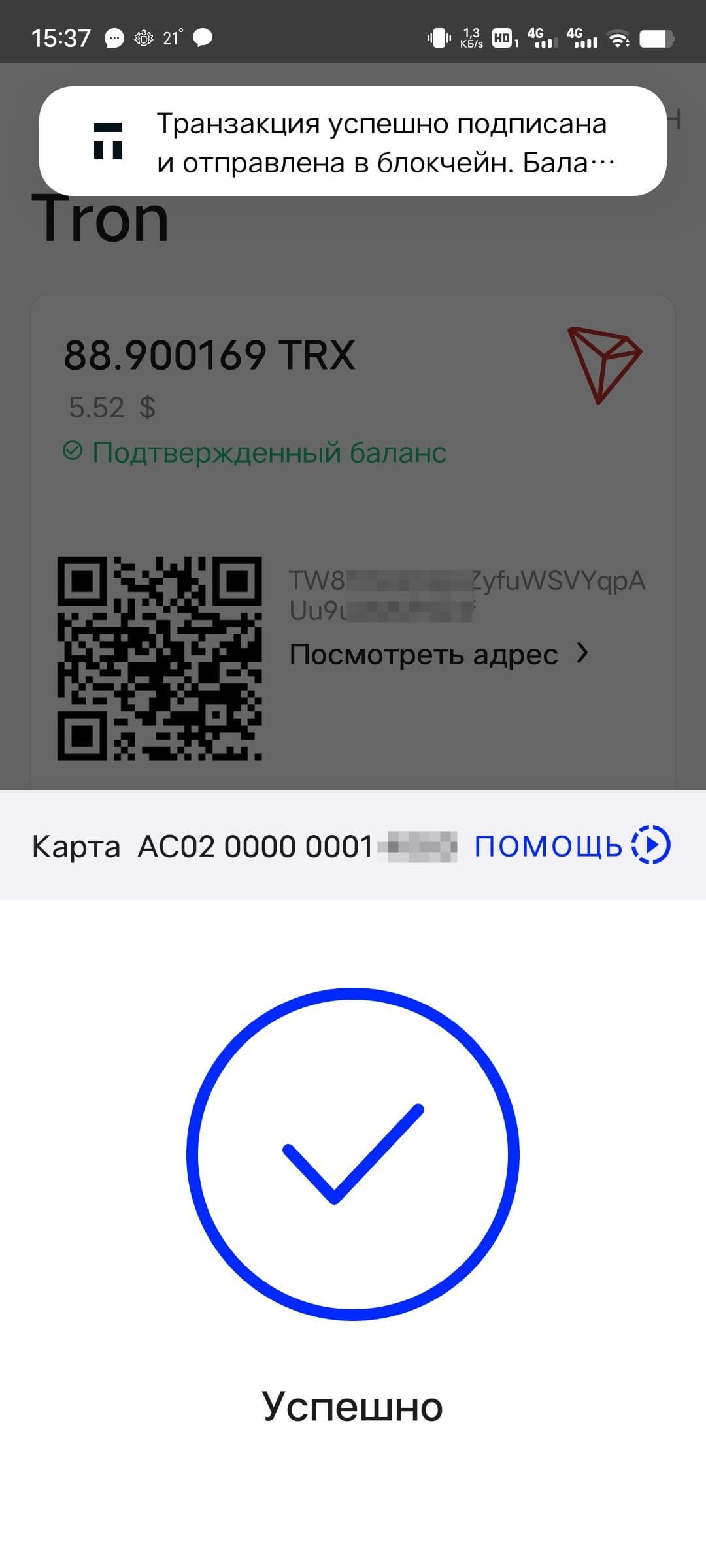Open the transaction success notification banner

(x=353, y=141)
